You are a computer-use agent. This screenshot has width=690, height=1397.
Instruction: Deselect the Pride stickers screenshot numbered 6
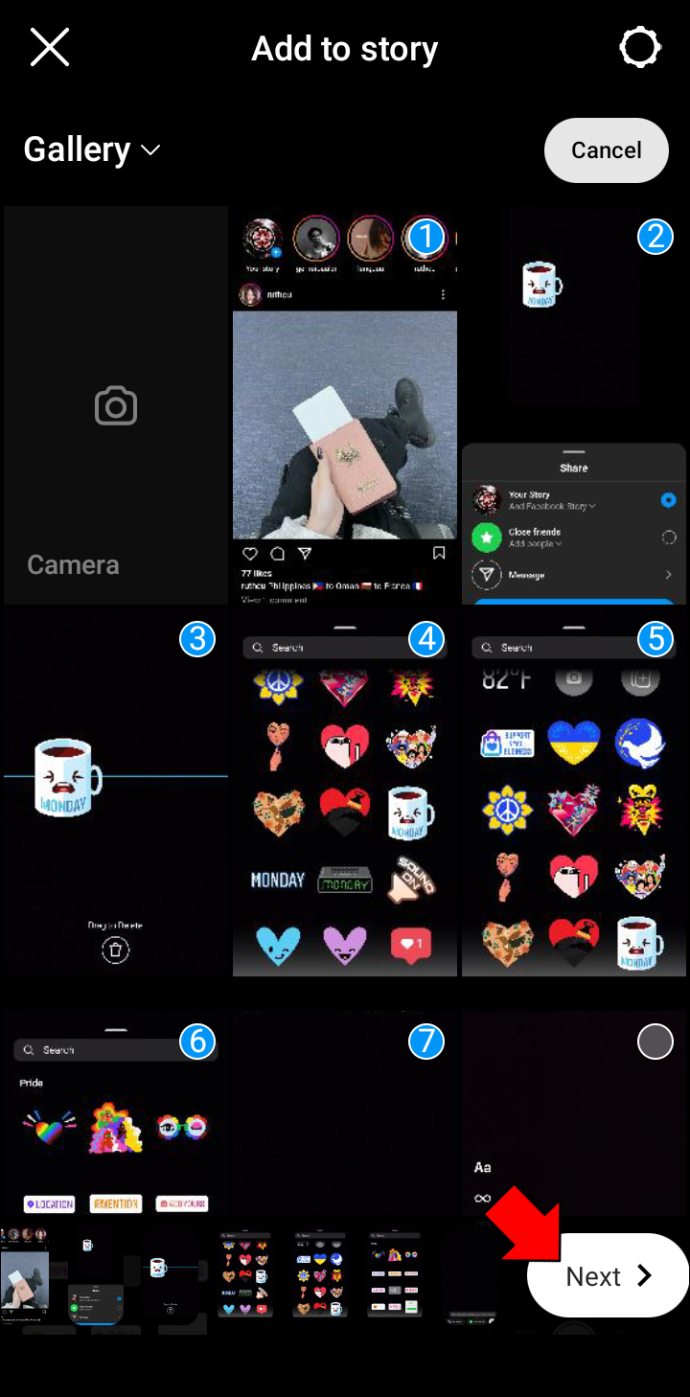(197, 1041)
